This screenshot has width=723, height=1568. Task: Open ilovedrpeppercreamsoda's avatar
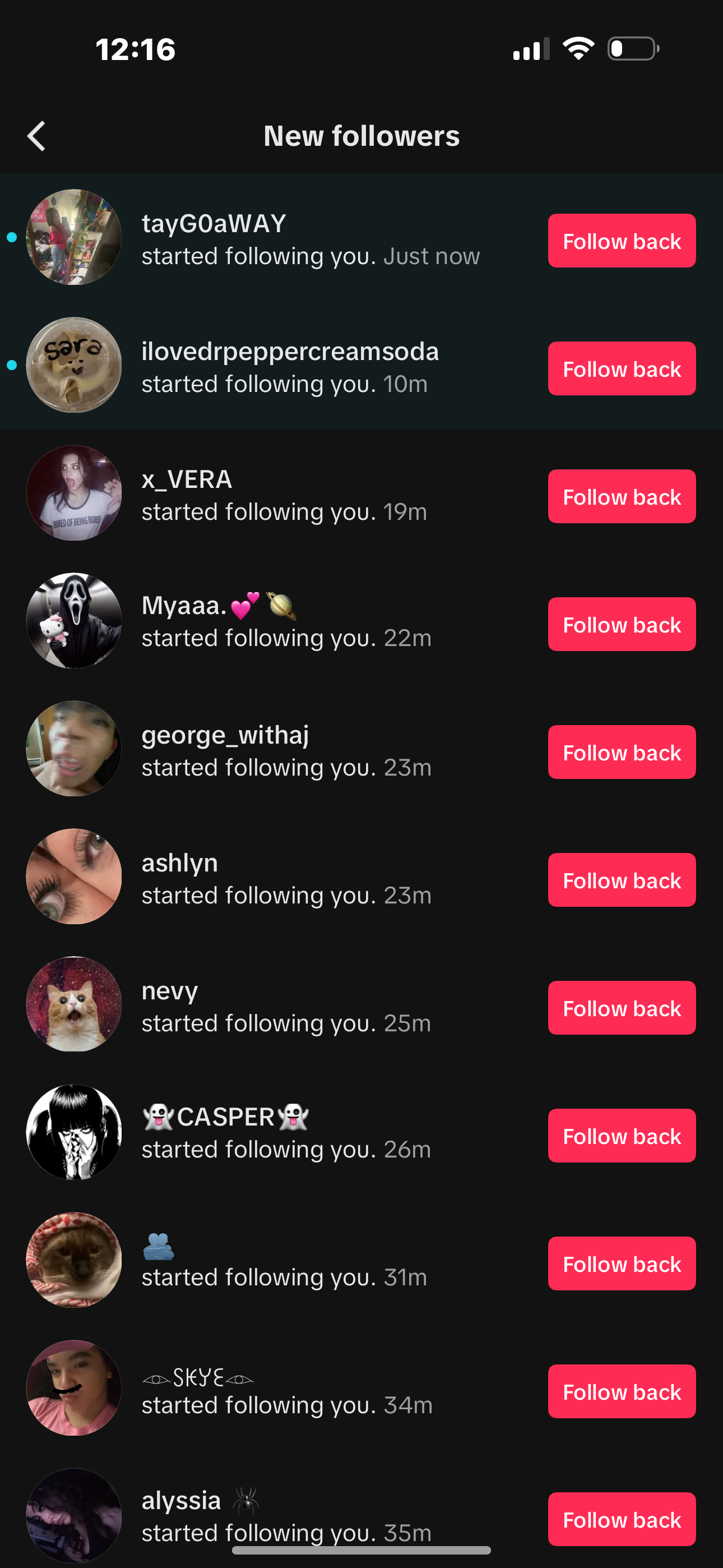click(73, 365)
